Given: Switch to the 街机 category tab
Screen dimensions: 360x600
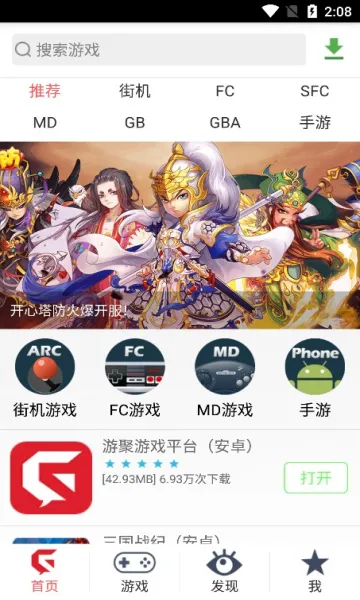Looking at the screenshot, I should [135, 91].
